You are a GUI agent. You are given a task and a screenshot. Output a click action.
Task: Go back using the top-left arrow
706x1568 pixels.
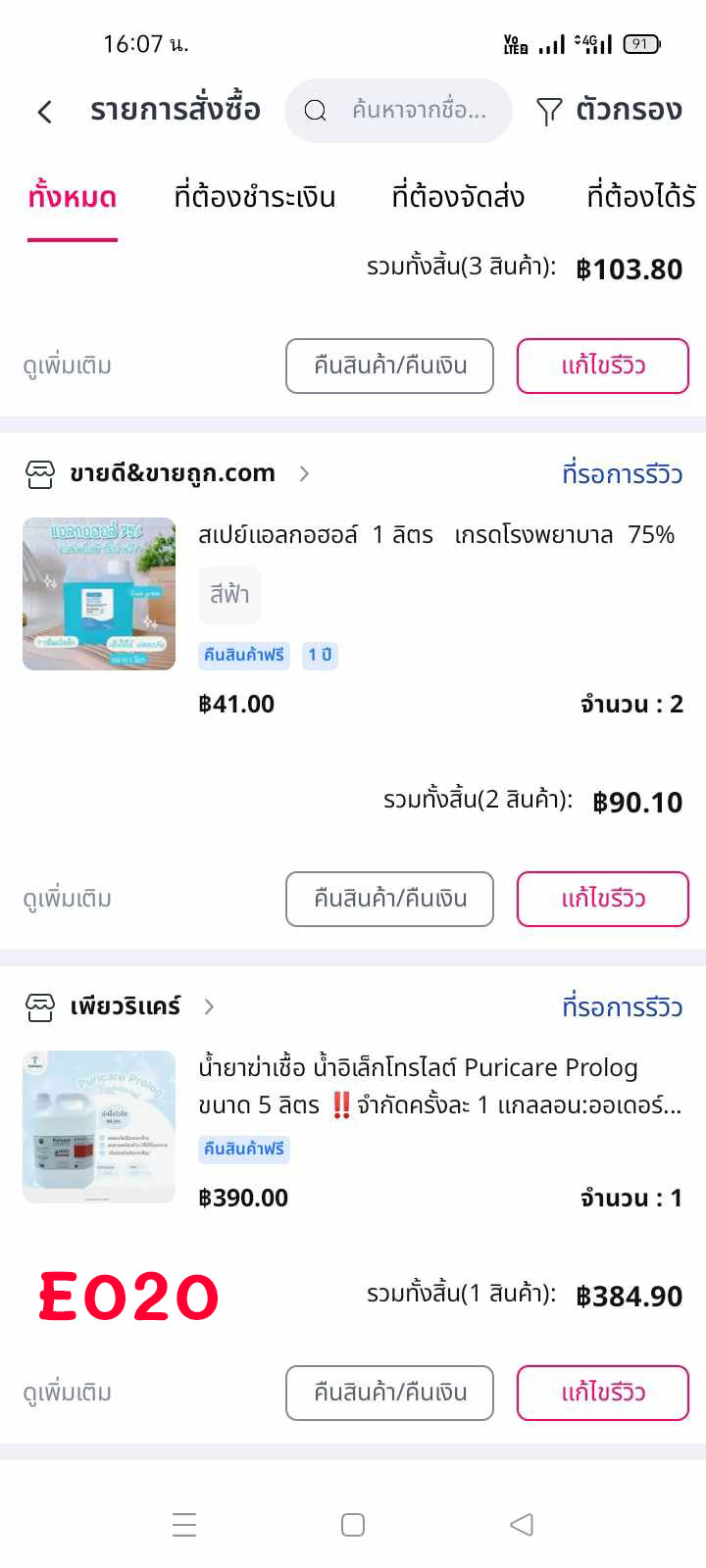click(45, 111)
